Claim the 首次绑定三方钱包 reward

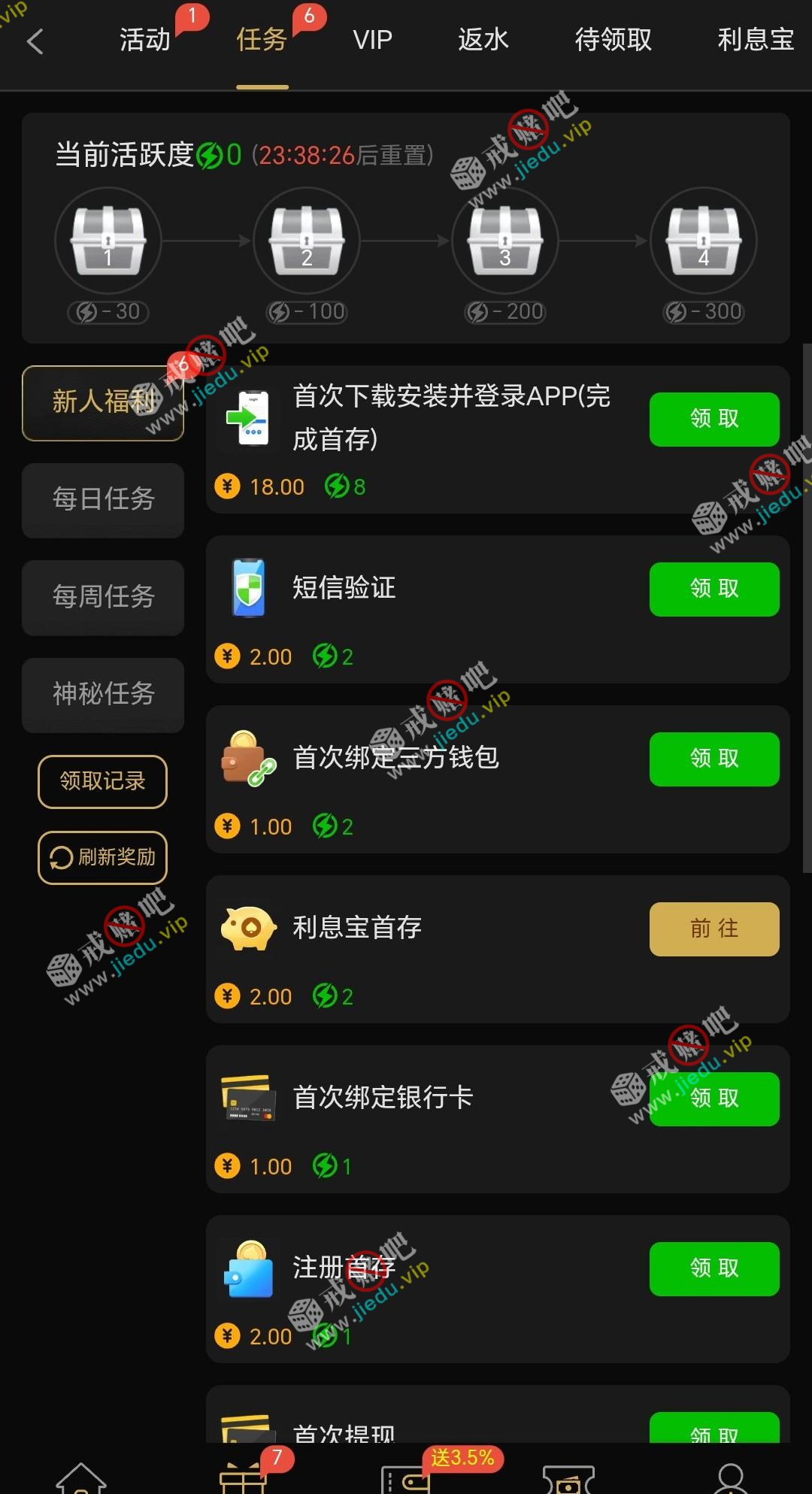point(714,759)
